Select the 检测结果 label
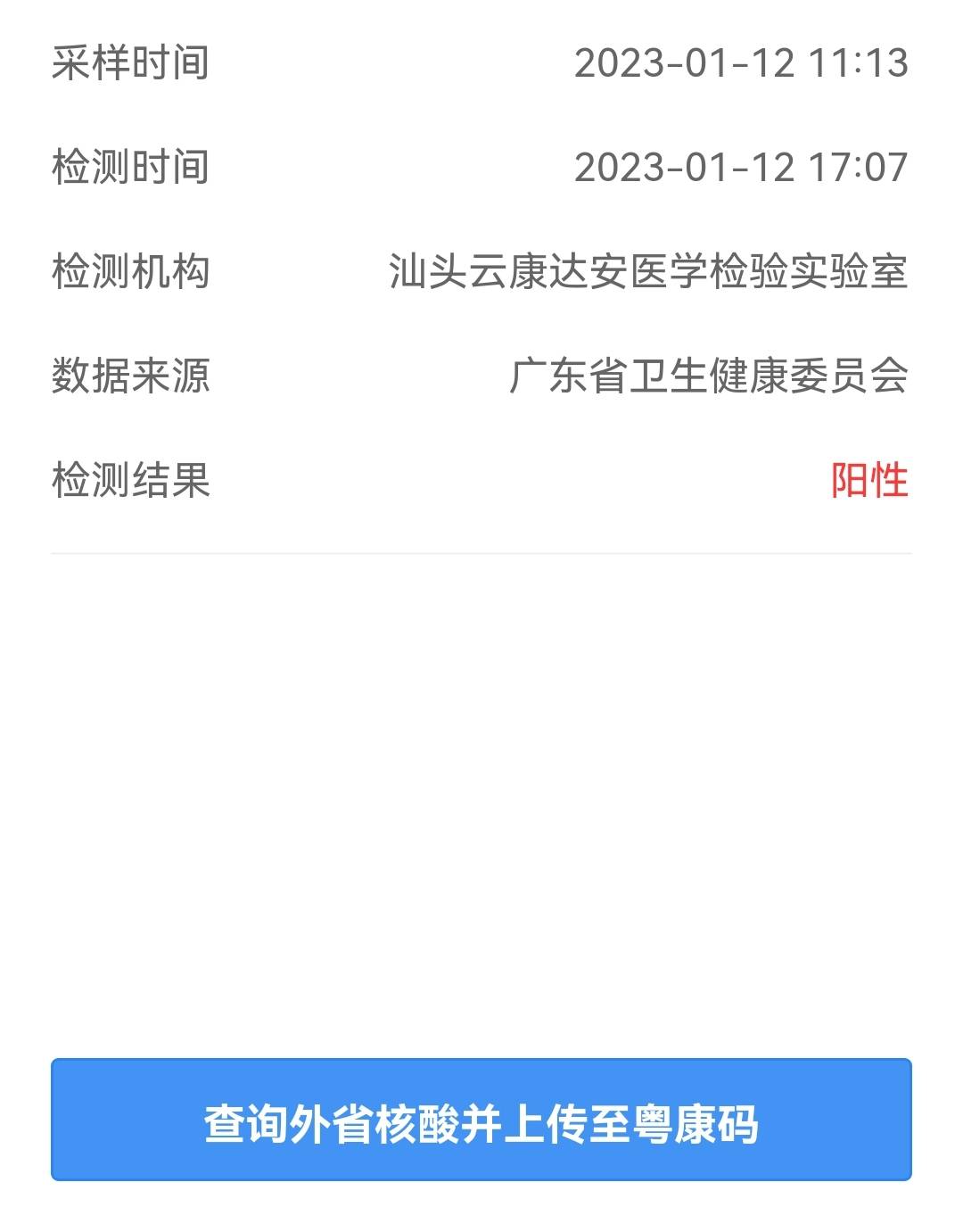The image size is (963, 1232). click(132, 480)
